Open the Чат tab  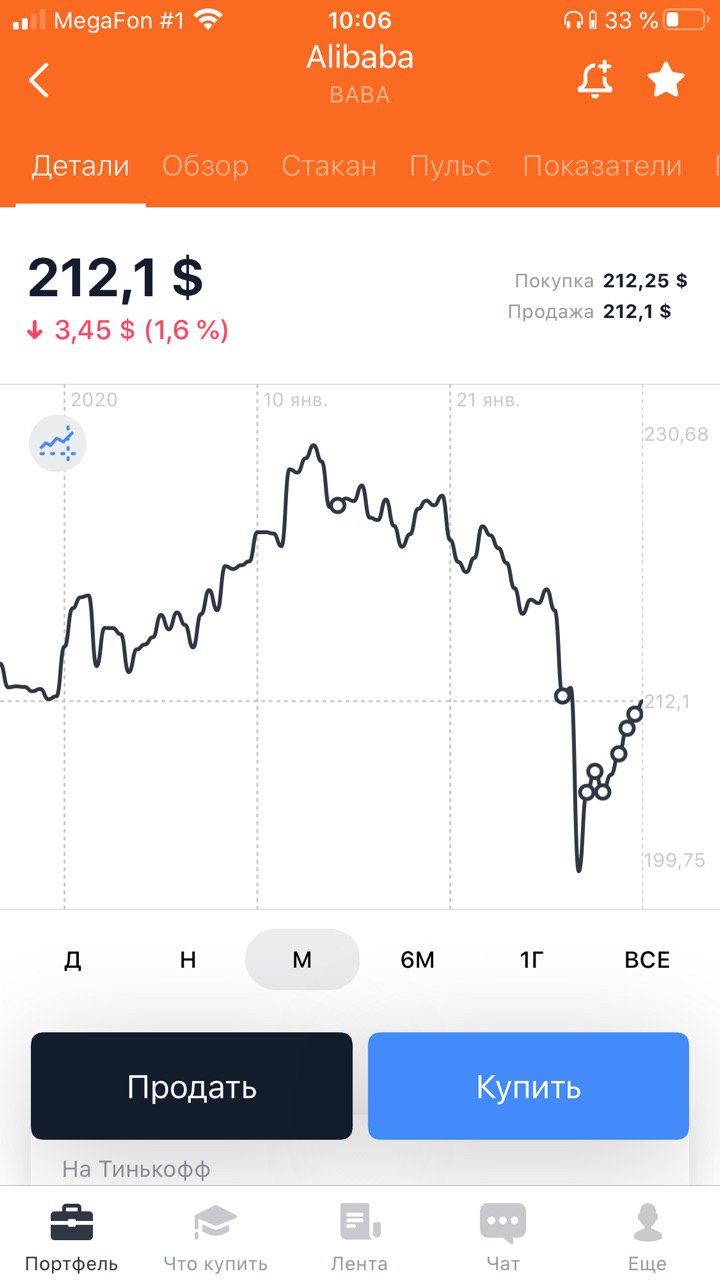503,1238
